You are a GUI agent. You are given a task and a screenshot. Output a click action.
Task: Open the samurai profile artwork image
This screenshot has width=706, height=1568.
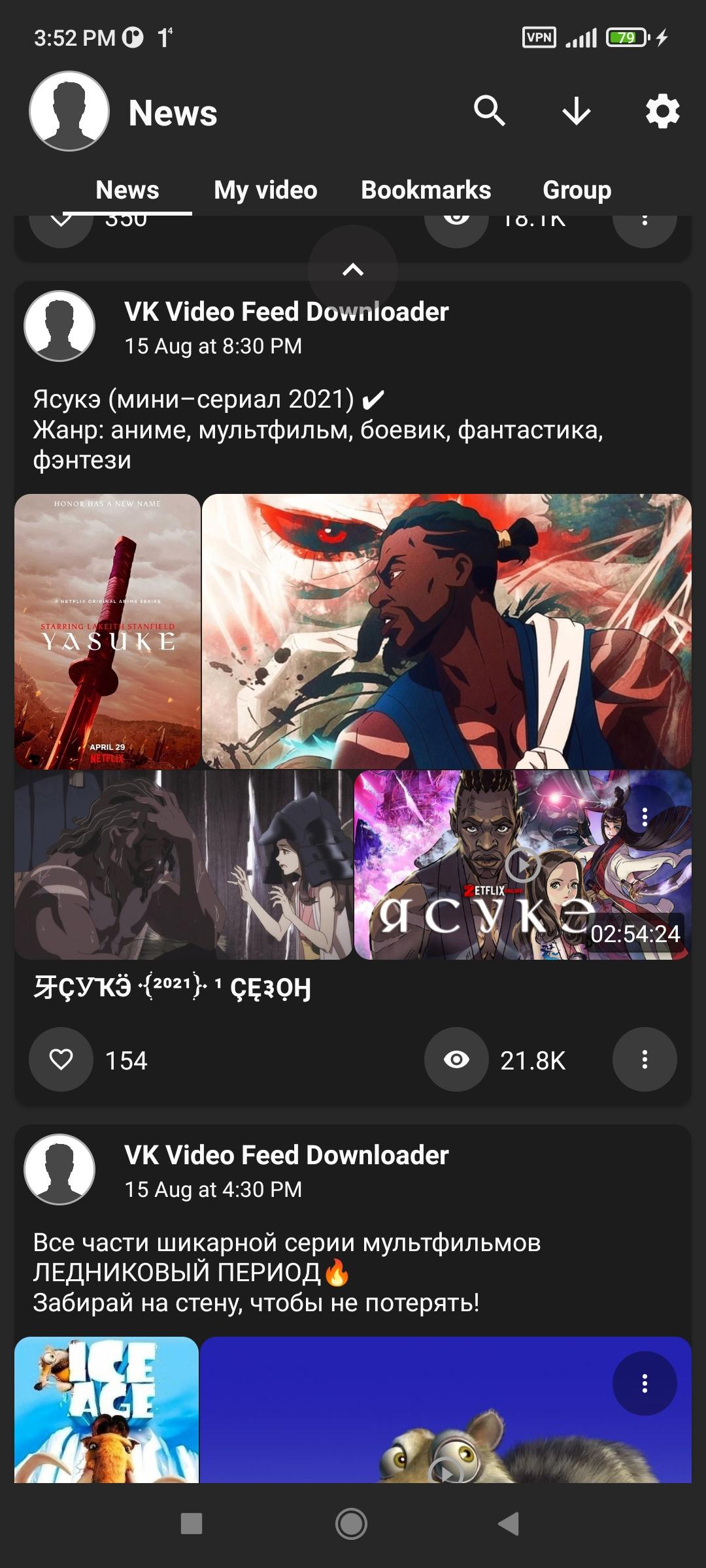tap(446, 631)
